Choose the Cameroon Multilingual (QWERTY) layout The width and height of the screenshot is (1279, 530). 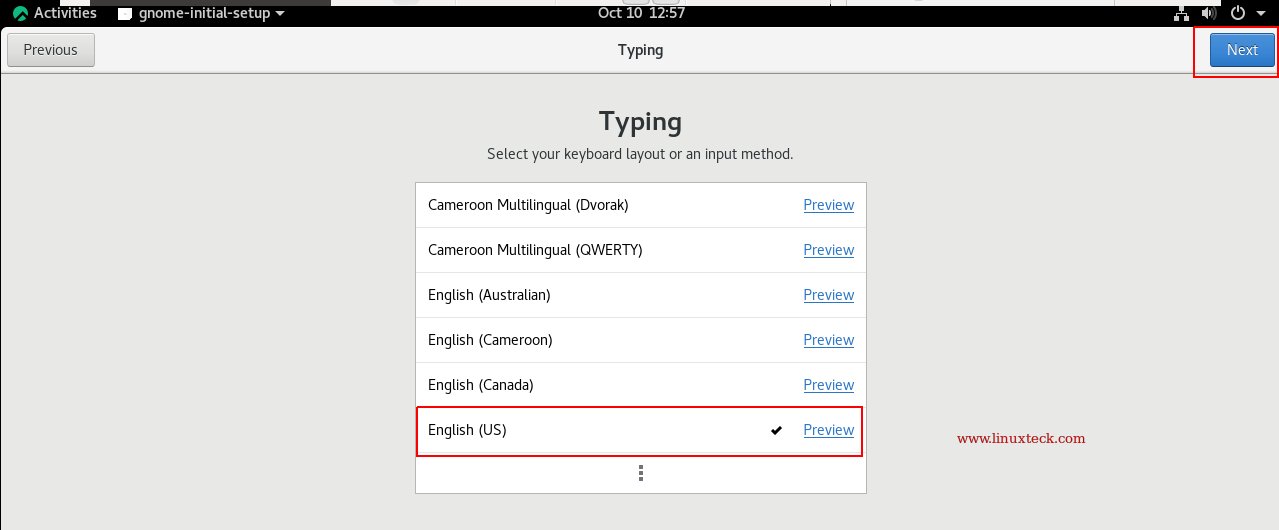[x=535, y=250]
